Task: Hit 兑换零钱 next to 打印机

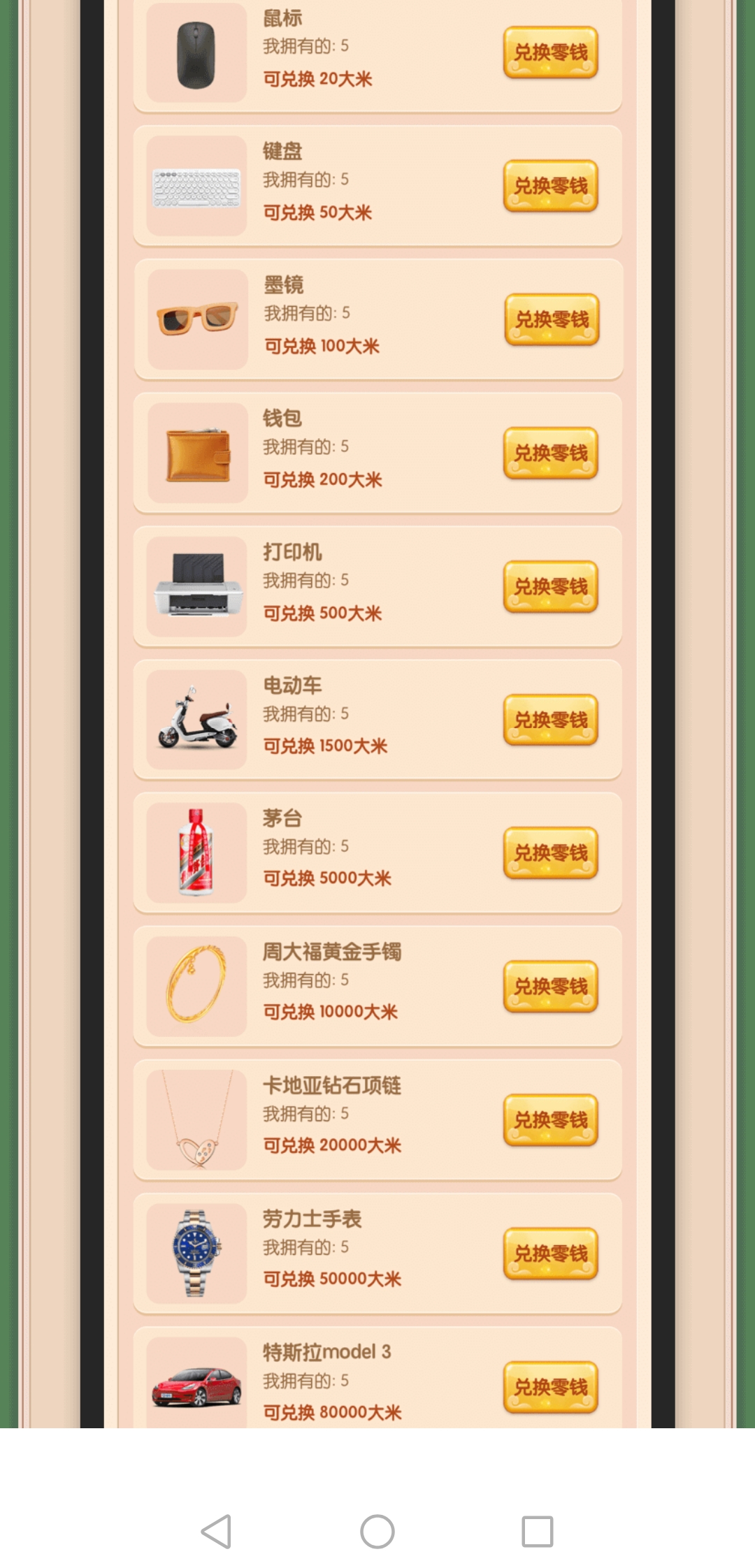Action: pyautogui.click(x=550, y=586)
